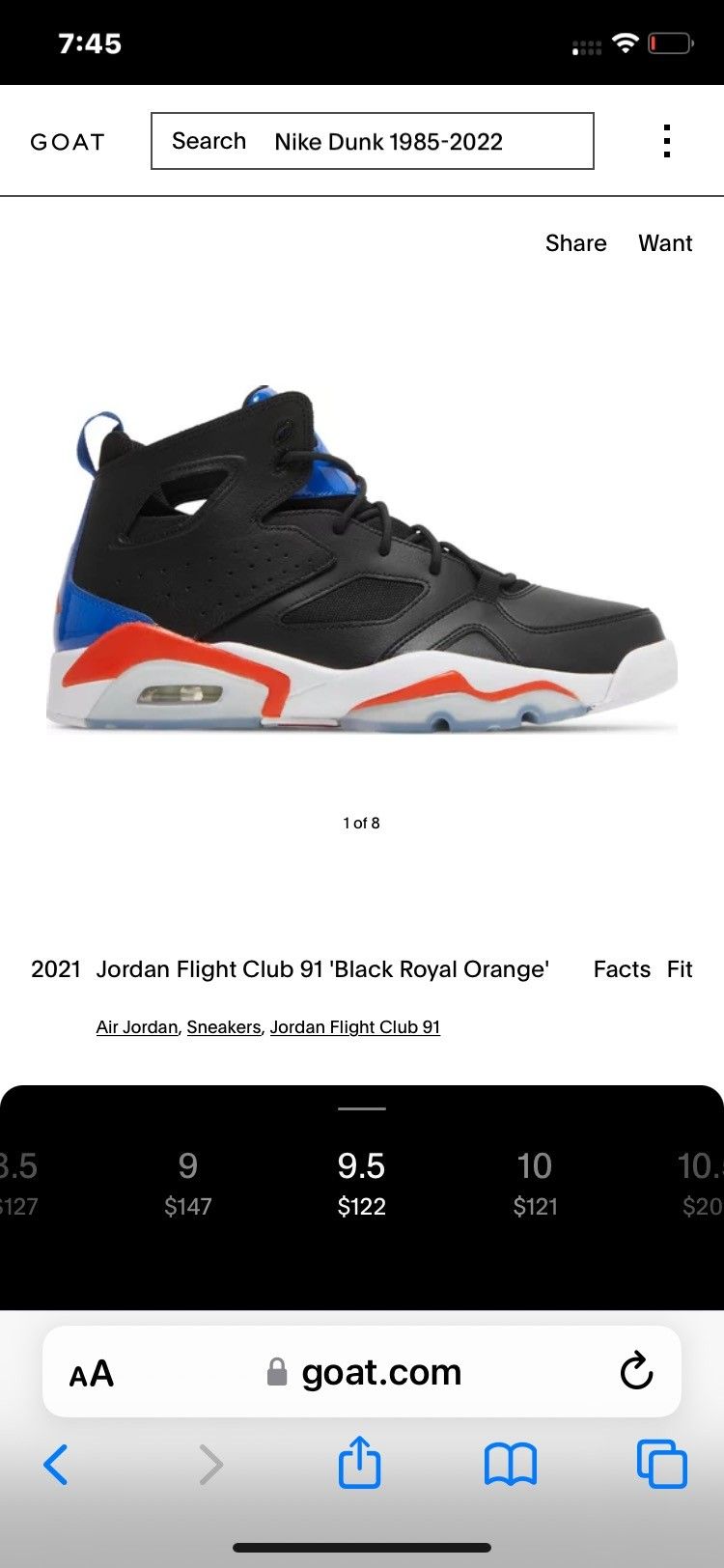Image resolution: width=724 pixels, height=1568 pixels.
Task: Go to GOAT home via logo
Action: (68, 142)
